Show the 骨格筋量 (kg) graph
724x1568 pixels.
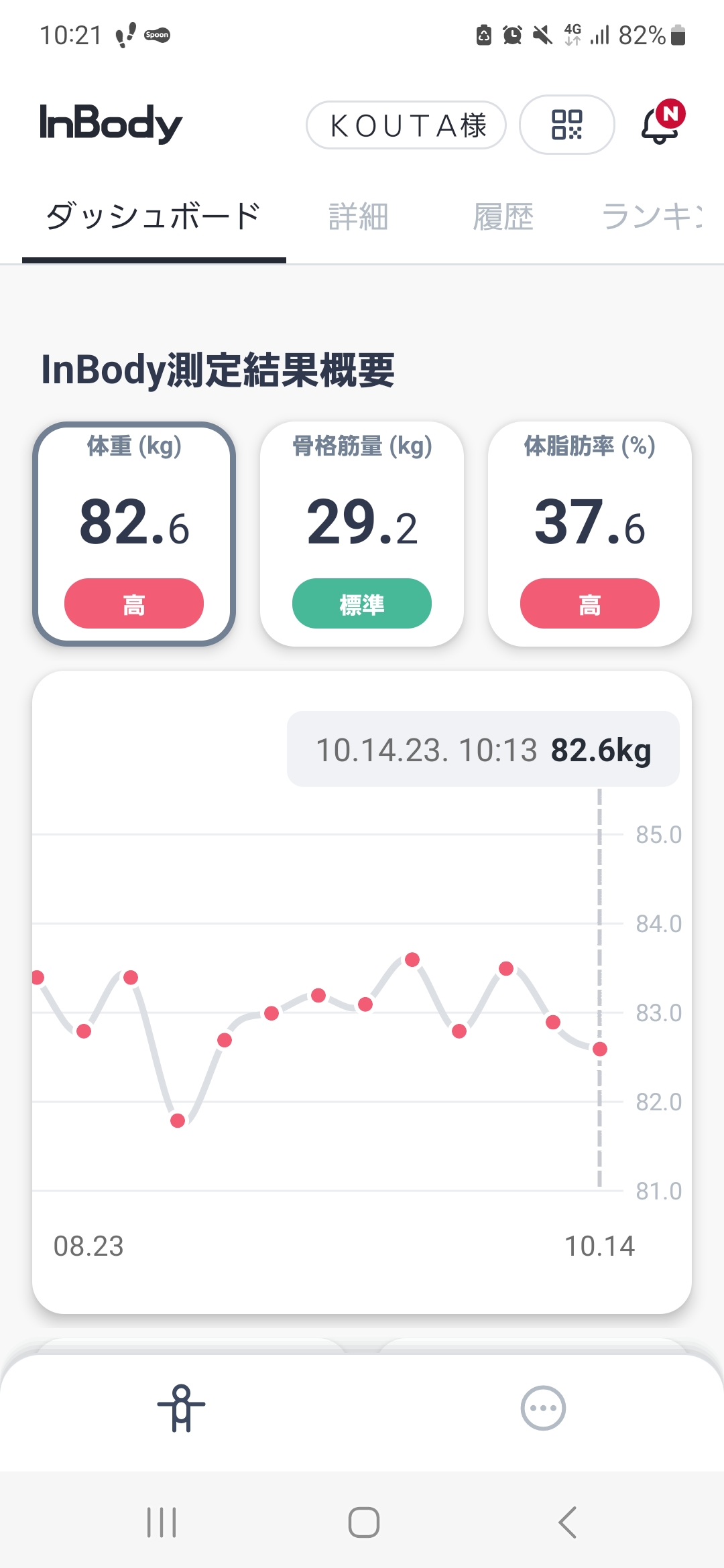tap(362, 534)
